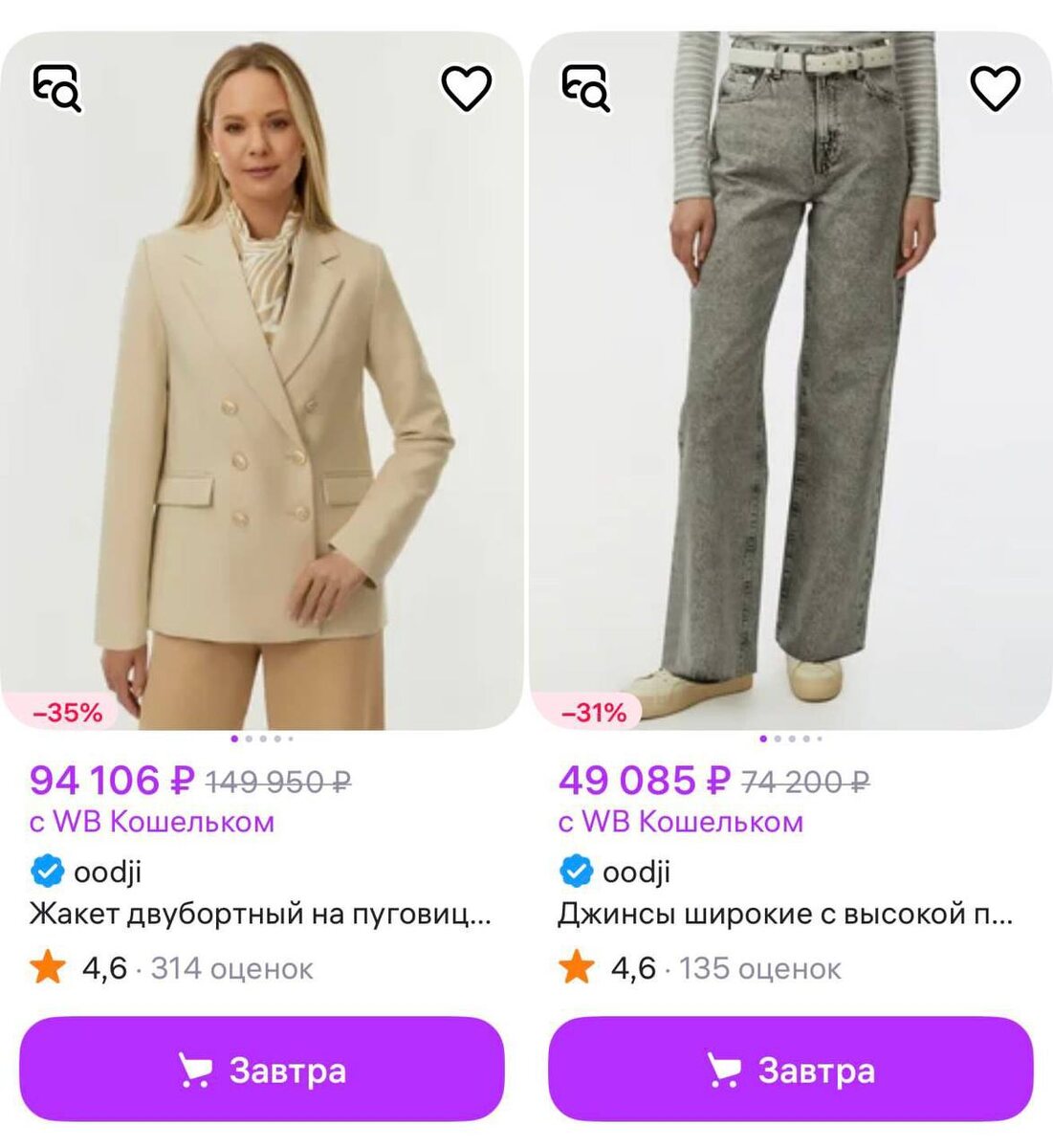
Task: Find similar items for the grey jeans
Action: (585, 88)
